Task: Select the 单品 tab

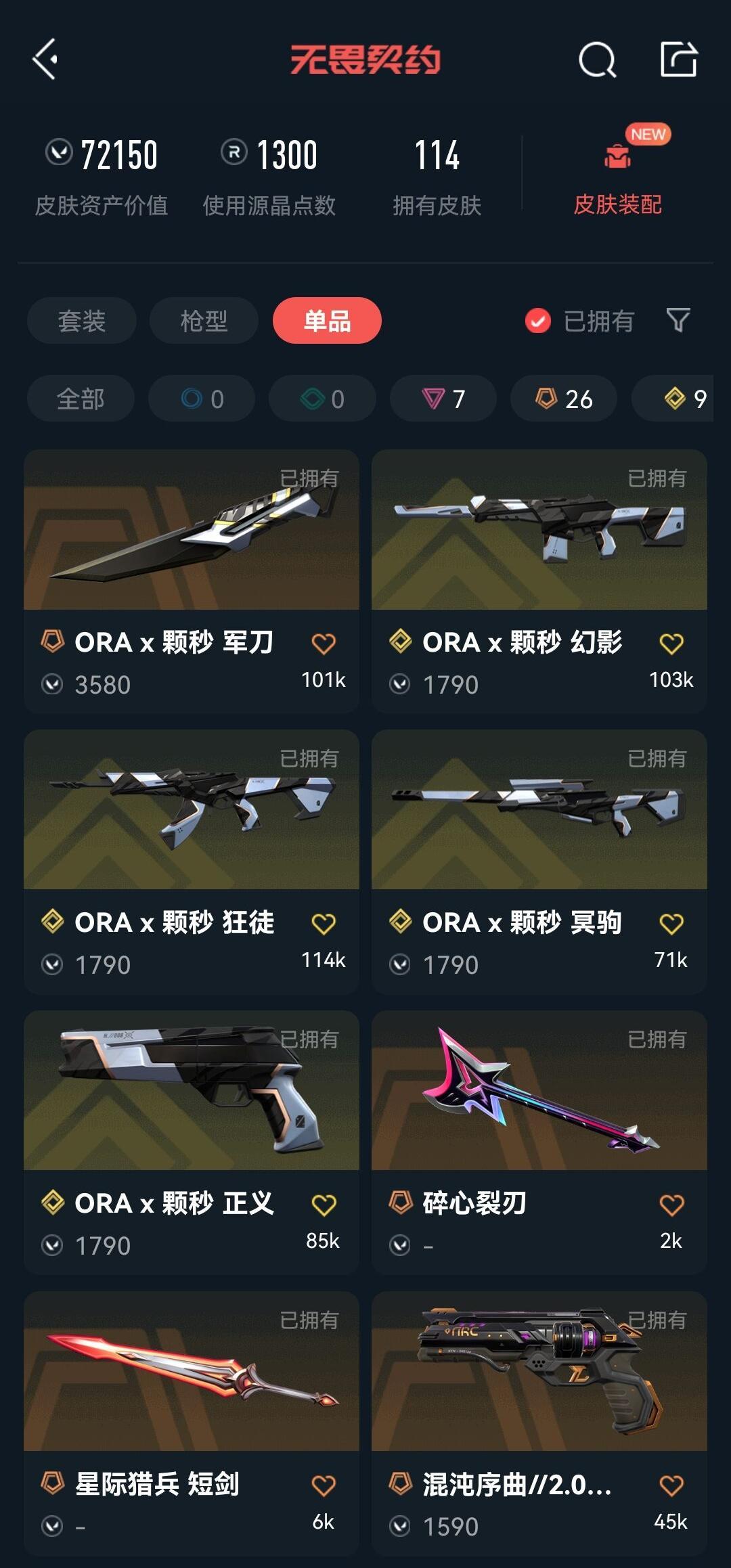Action: 327,320
